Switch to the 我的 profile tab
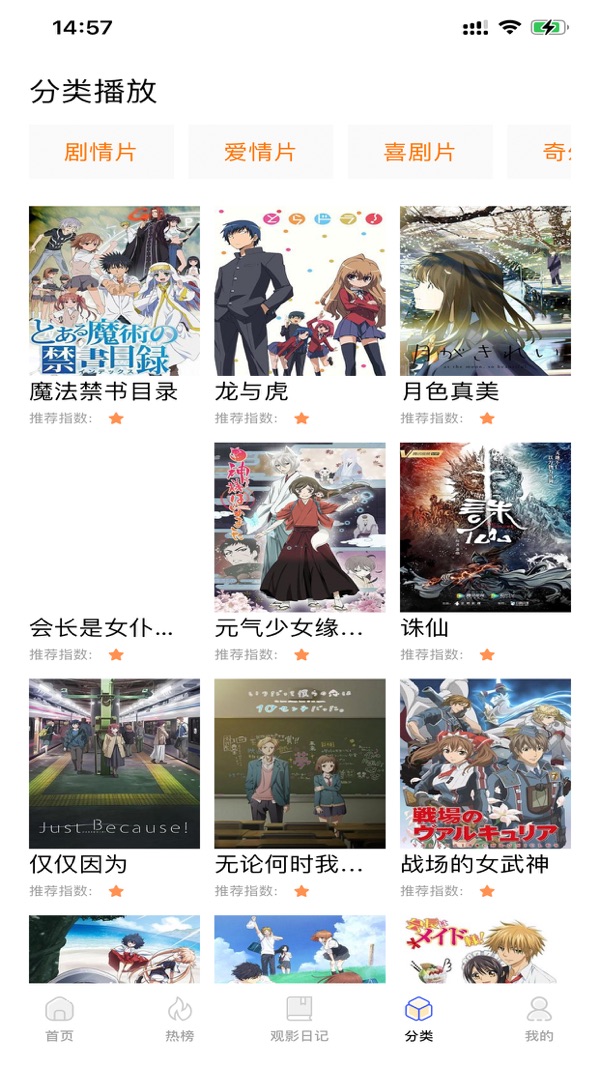 tap(539, 1019)
